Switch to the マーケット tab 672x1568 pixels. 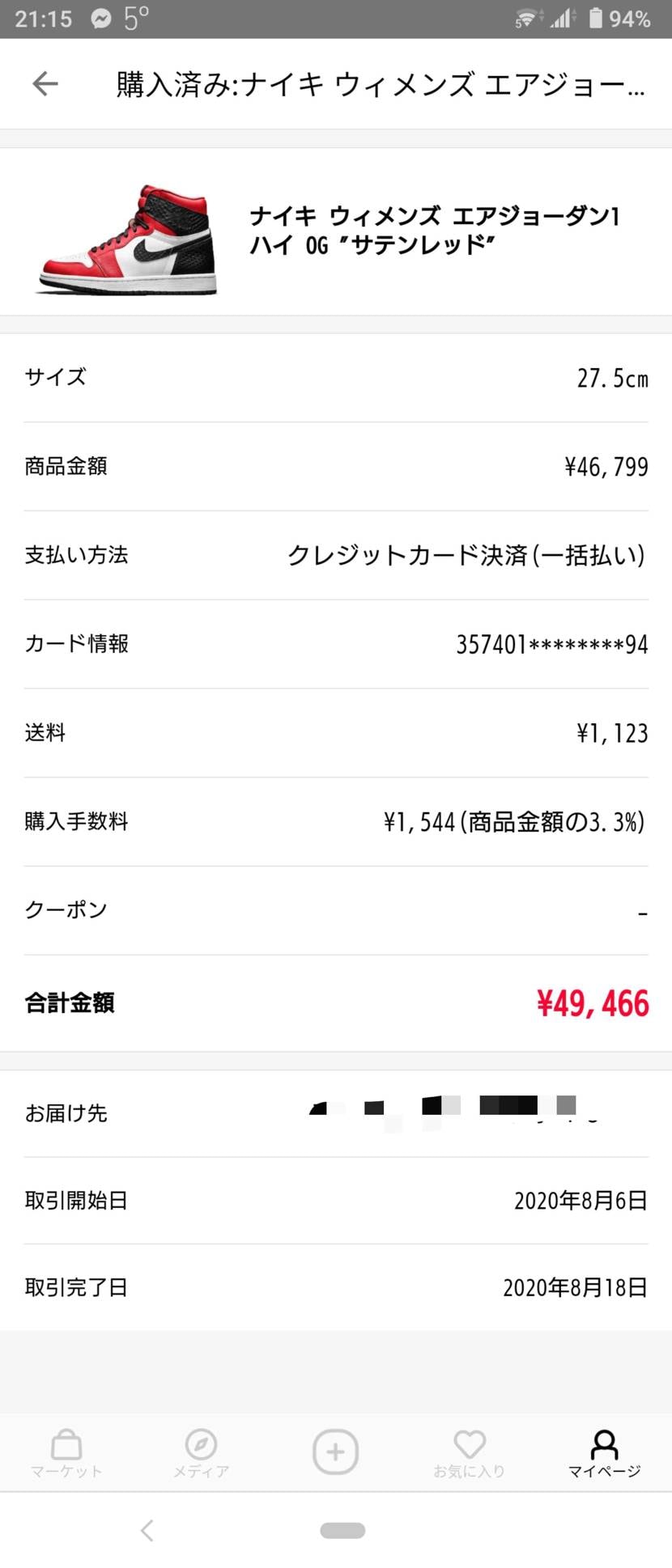(x=66, y=1453)
